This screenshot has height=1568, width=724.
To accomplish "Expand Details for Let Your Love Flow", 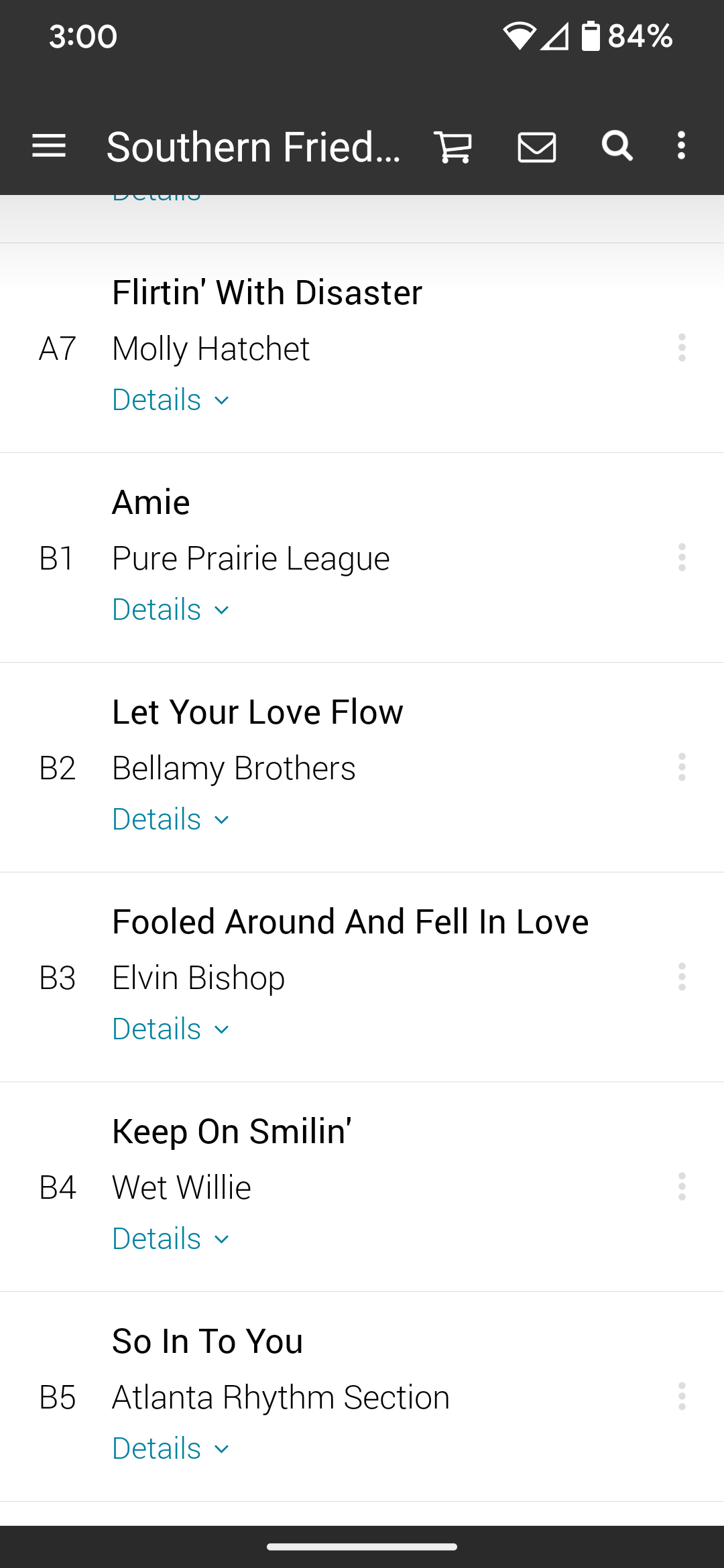I will point(171,820).
